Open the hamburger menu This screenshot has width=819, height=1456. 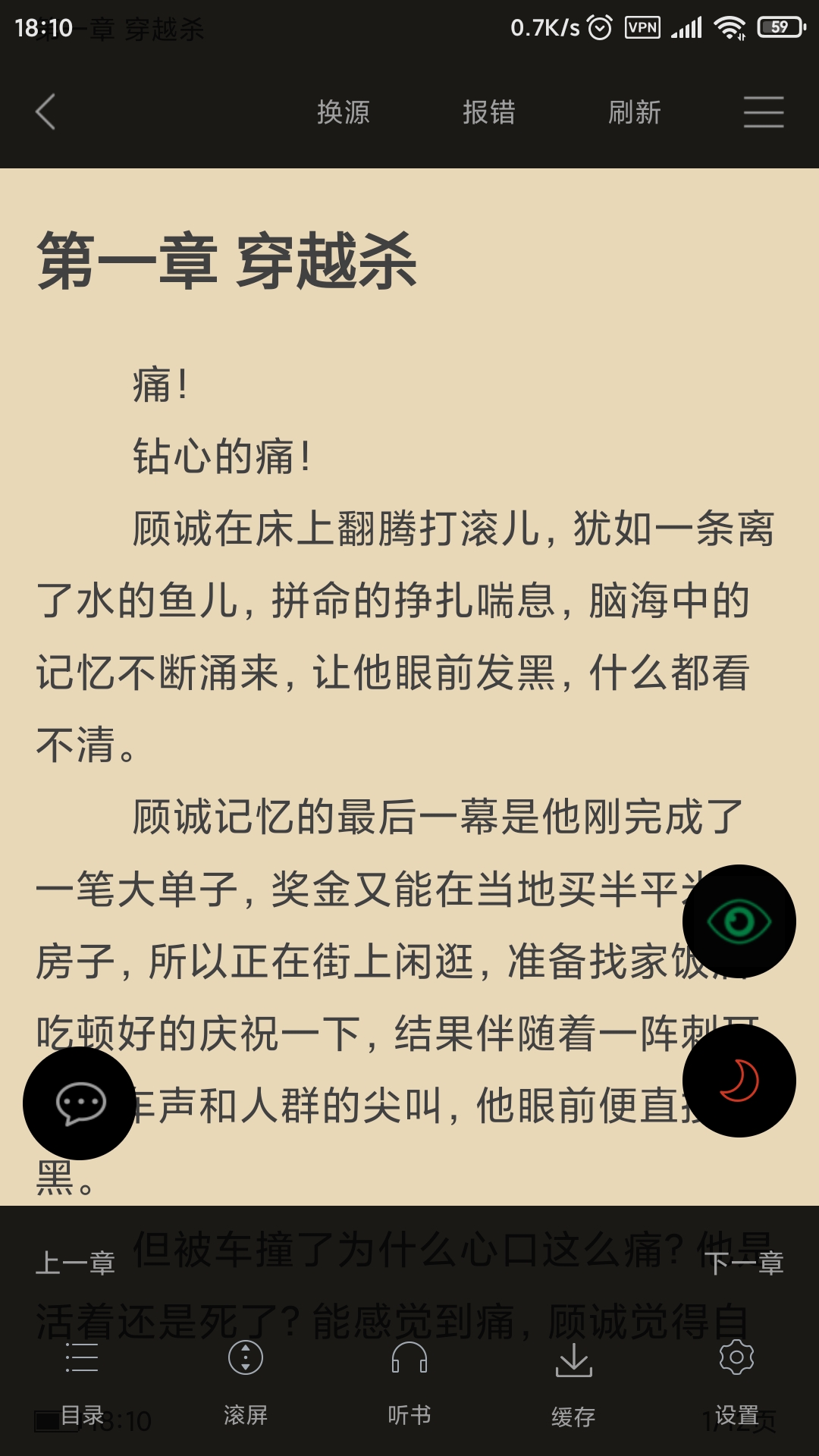coord(763,112)
